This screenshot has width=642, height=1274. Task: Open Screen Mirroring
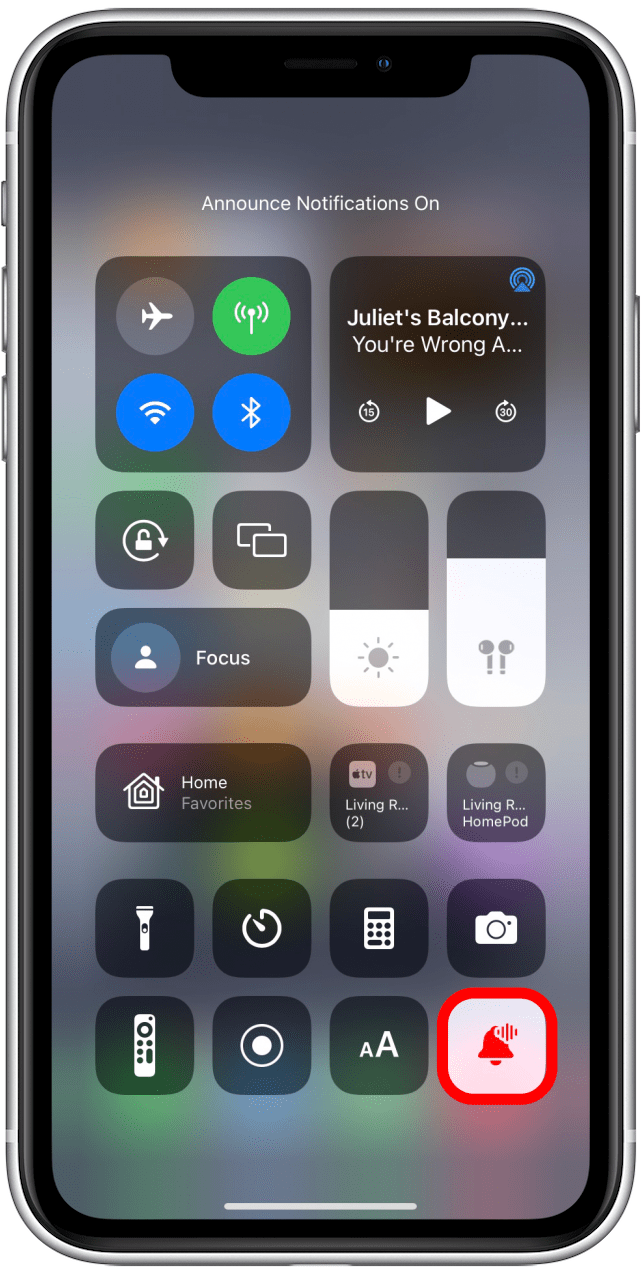[261, 540]
